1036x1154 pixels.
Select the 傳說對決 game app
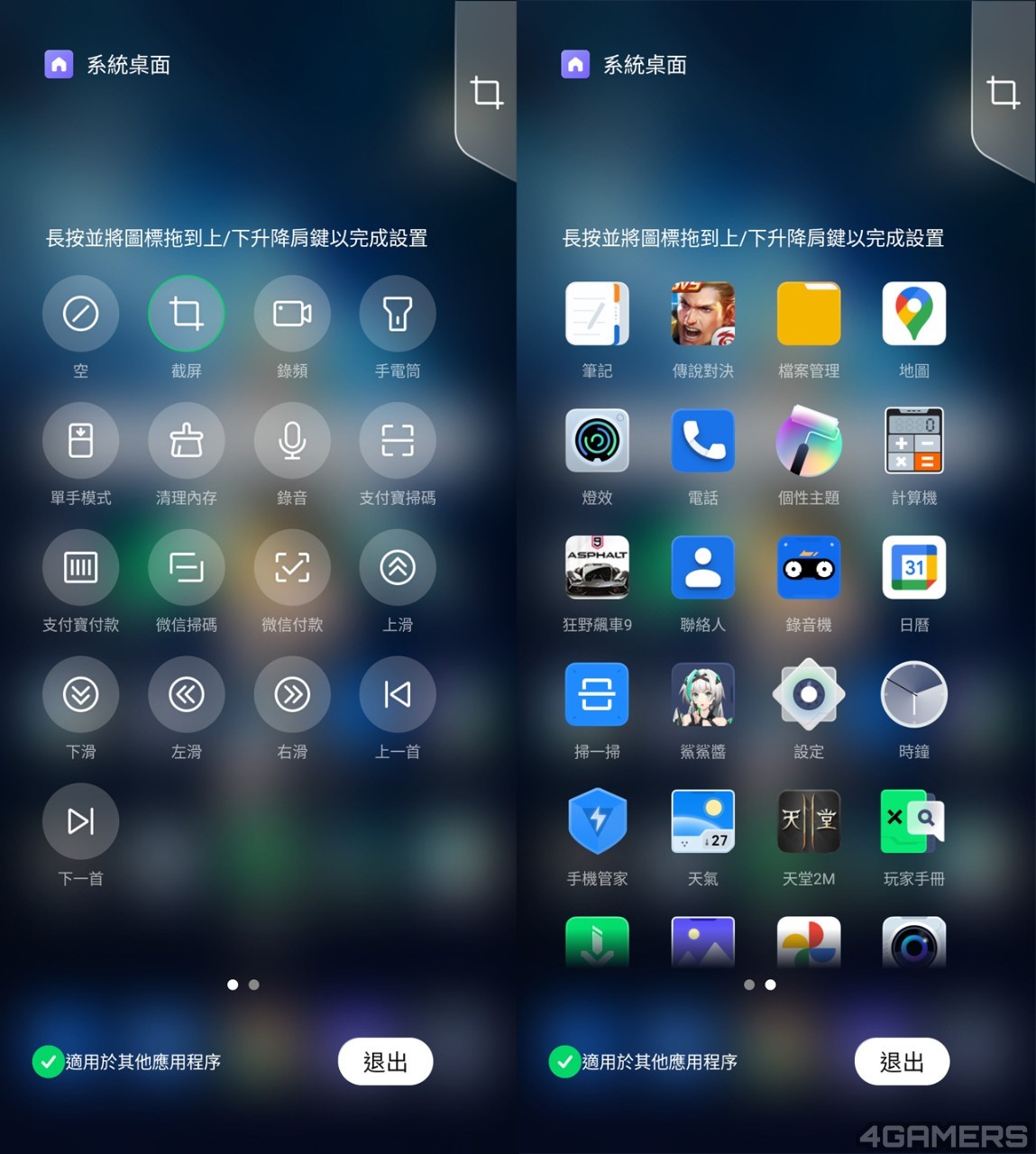(x=703, y=314)
